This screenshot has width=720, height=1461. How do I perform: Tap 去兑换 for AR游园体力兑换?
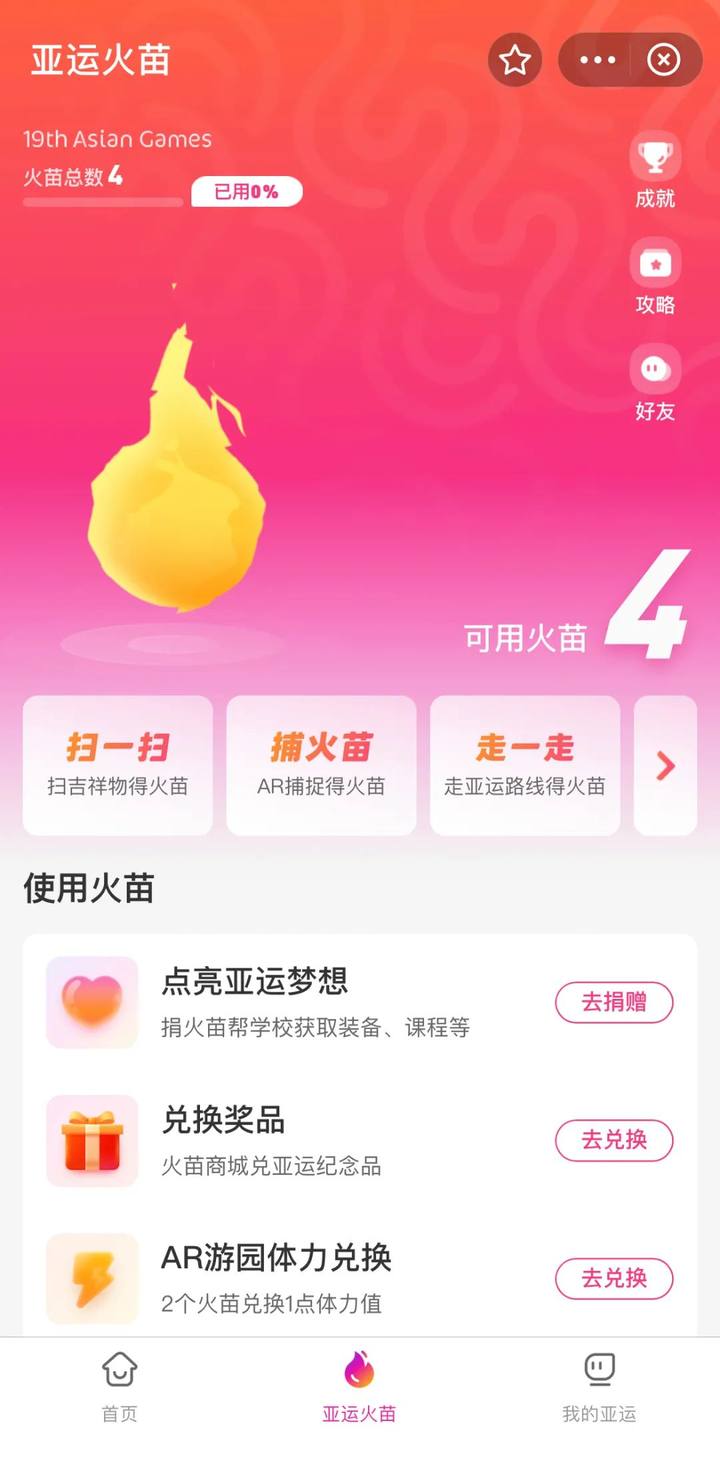coord(614,1278)
